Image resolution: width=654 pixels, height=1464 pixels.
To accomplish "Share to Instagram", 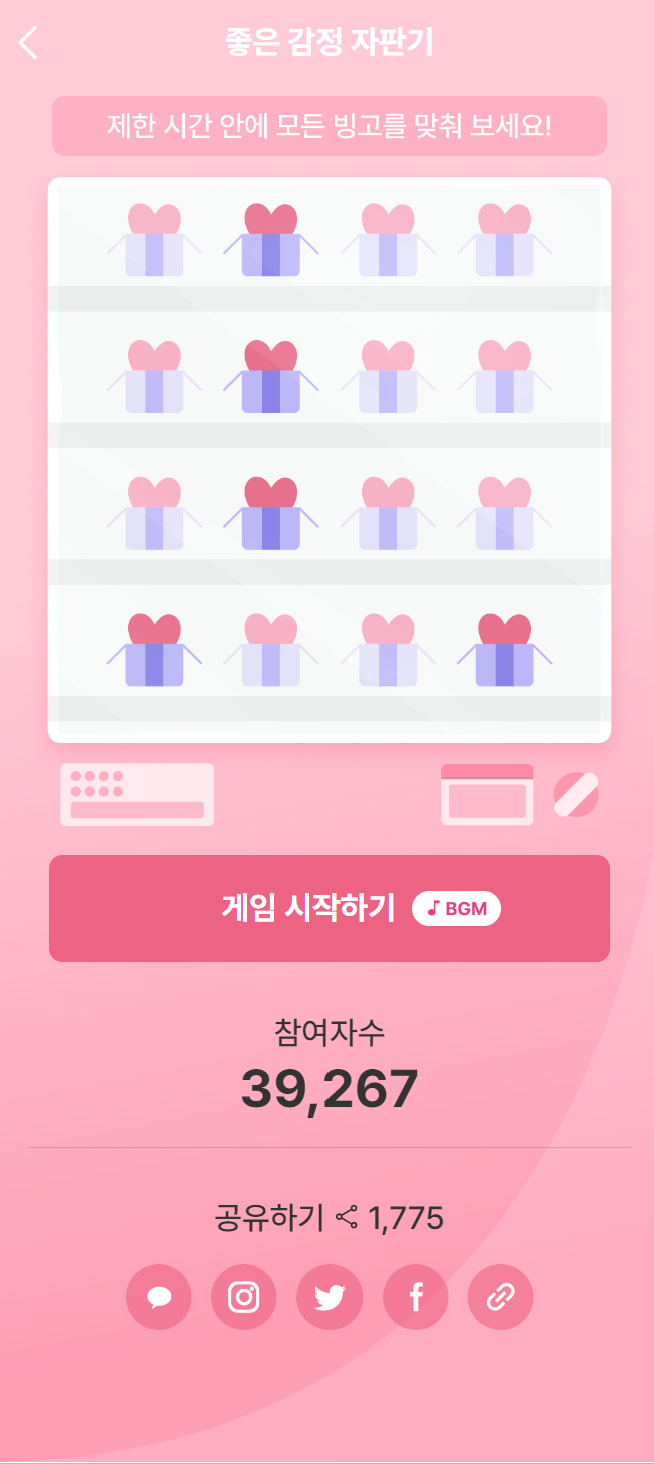I will [x=243, y=1297].
